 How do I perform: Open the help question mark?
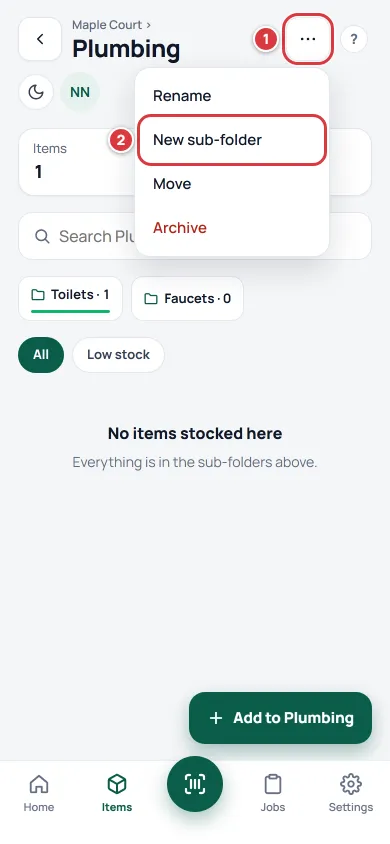click(354, 39)
